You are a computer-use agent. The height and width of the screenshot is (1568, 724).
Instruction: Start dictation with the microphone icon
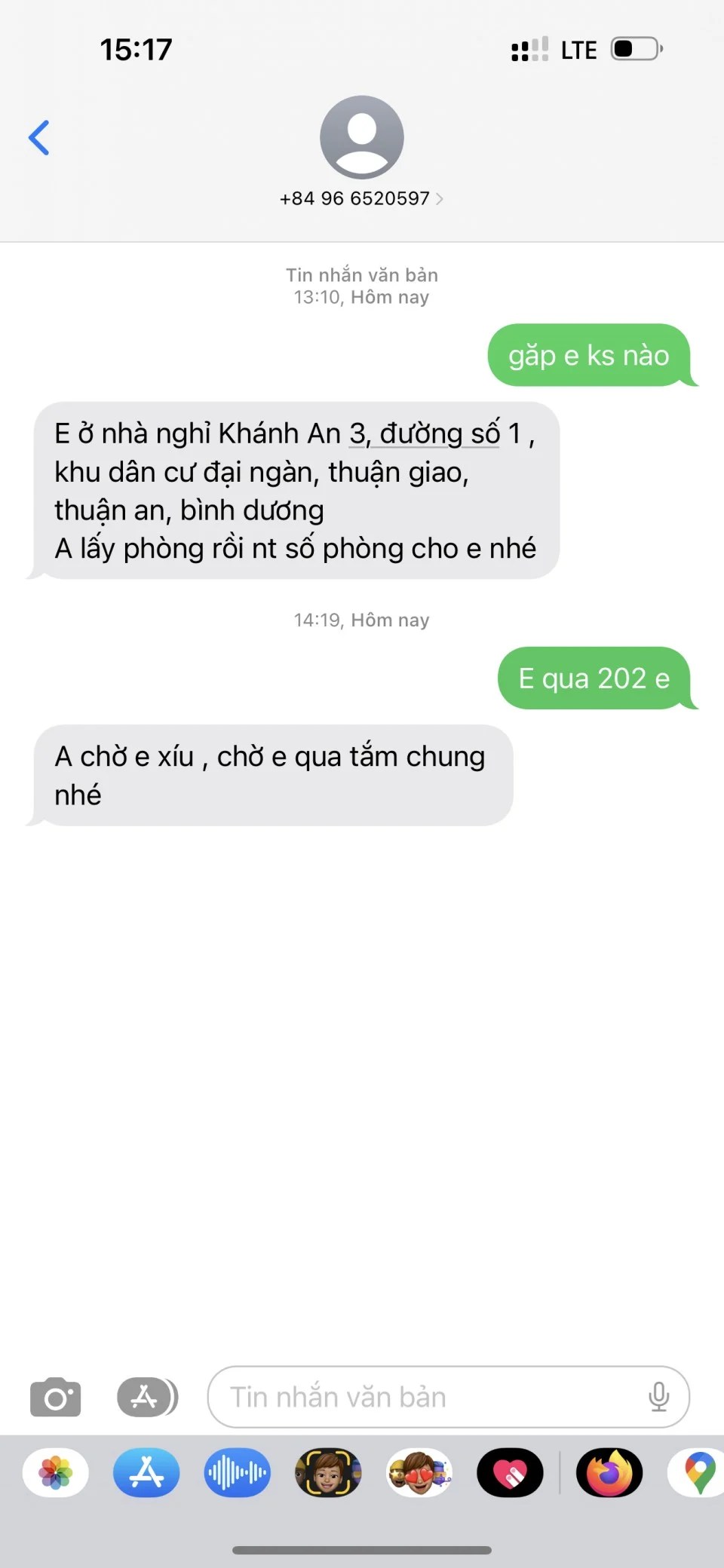[658, 1397]
